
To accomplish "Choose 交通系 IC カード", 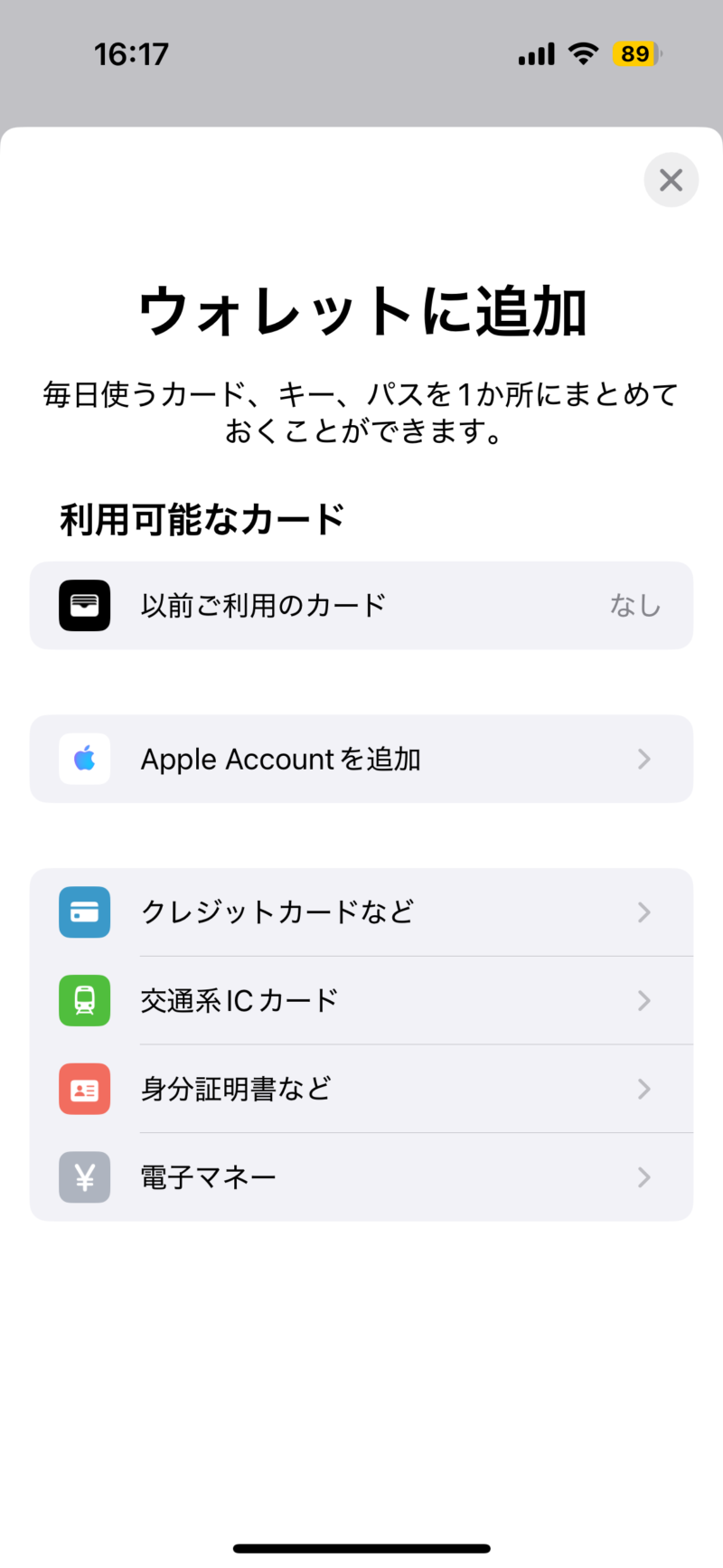I will tap(361, 1000).
